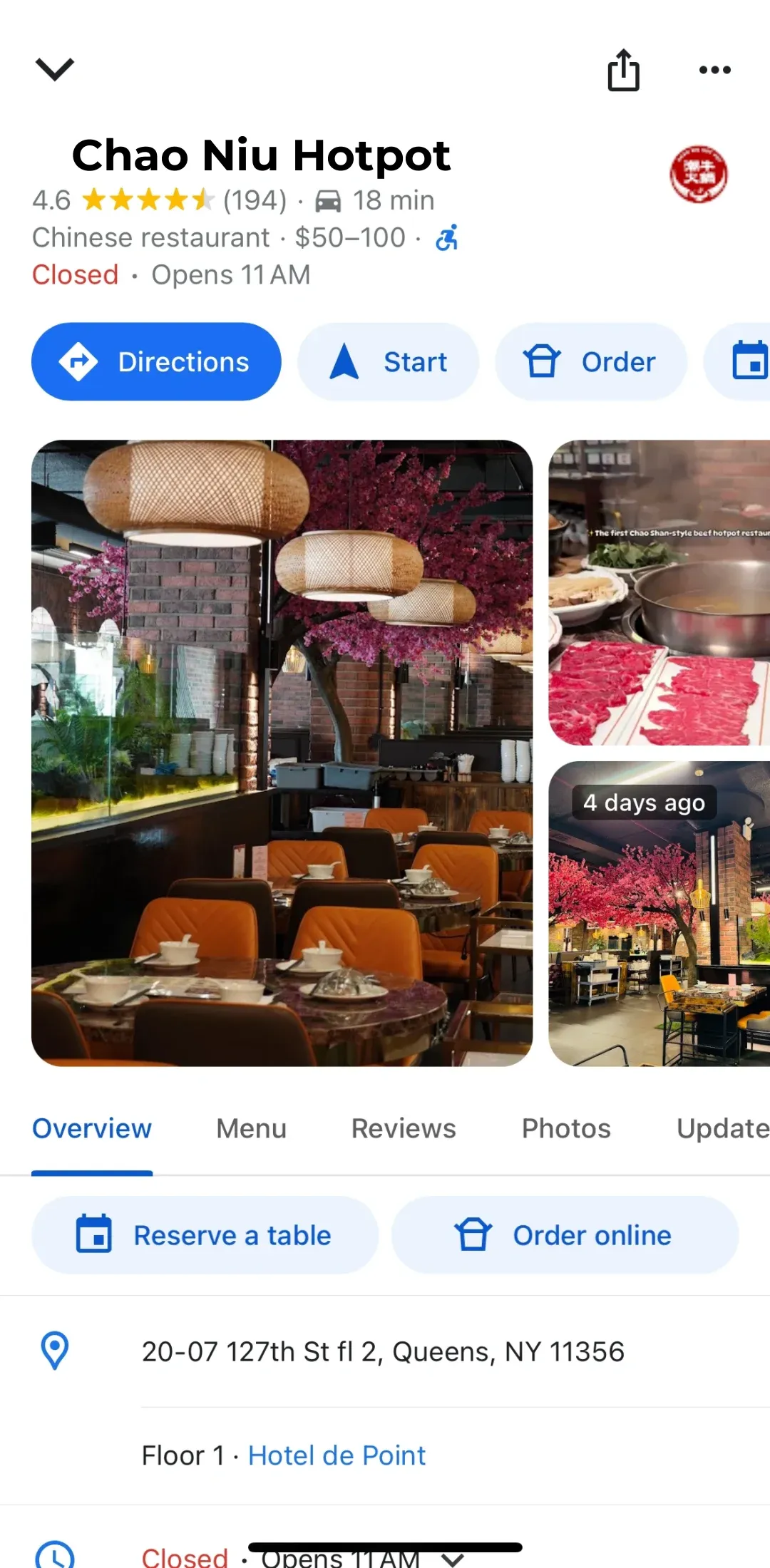The height and width of the screenshot is (1568, 770).
Task: Get Directions to the restaurant
Action: pos(156,362)
